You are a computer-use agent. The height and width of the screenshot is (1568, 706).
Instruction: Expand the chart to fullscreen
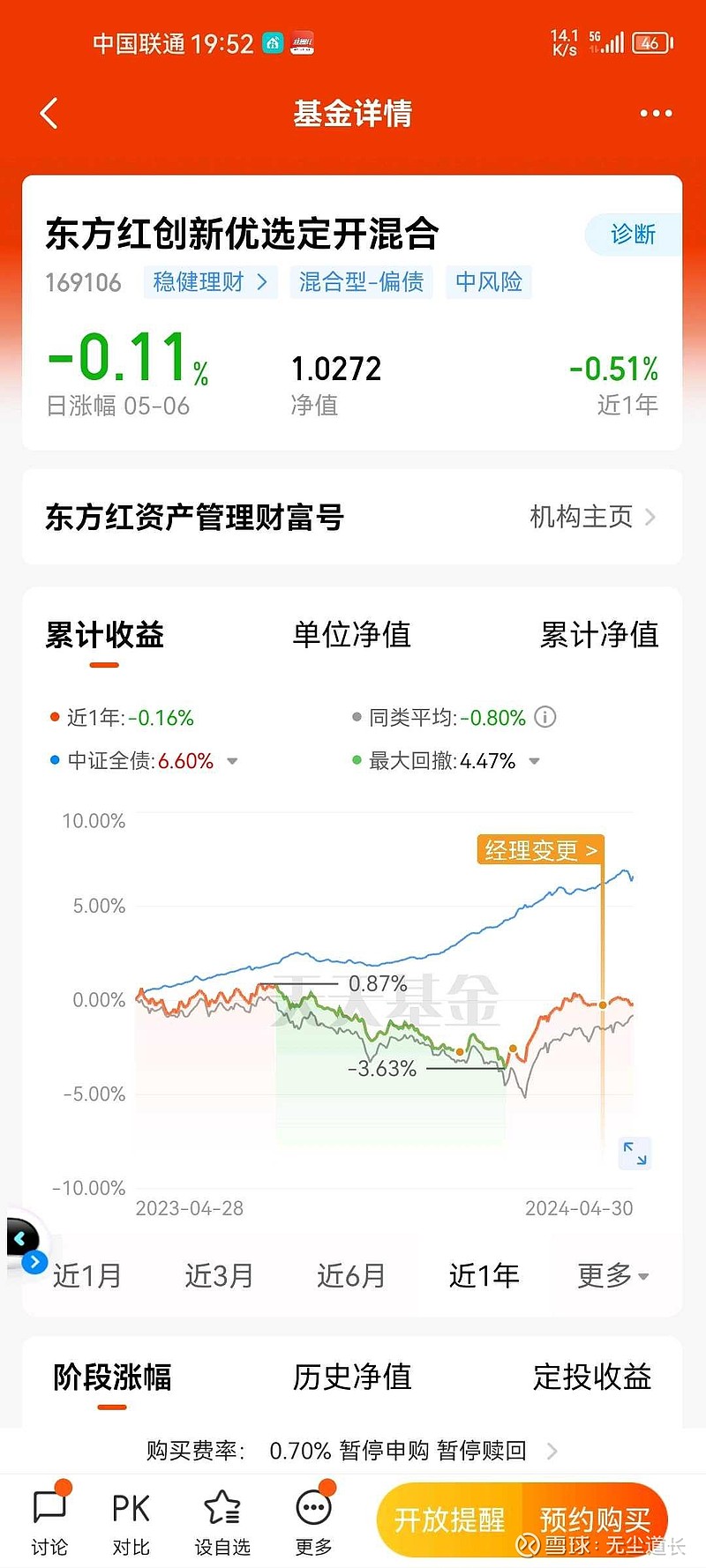click(635, 1153)
